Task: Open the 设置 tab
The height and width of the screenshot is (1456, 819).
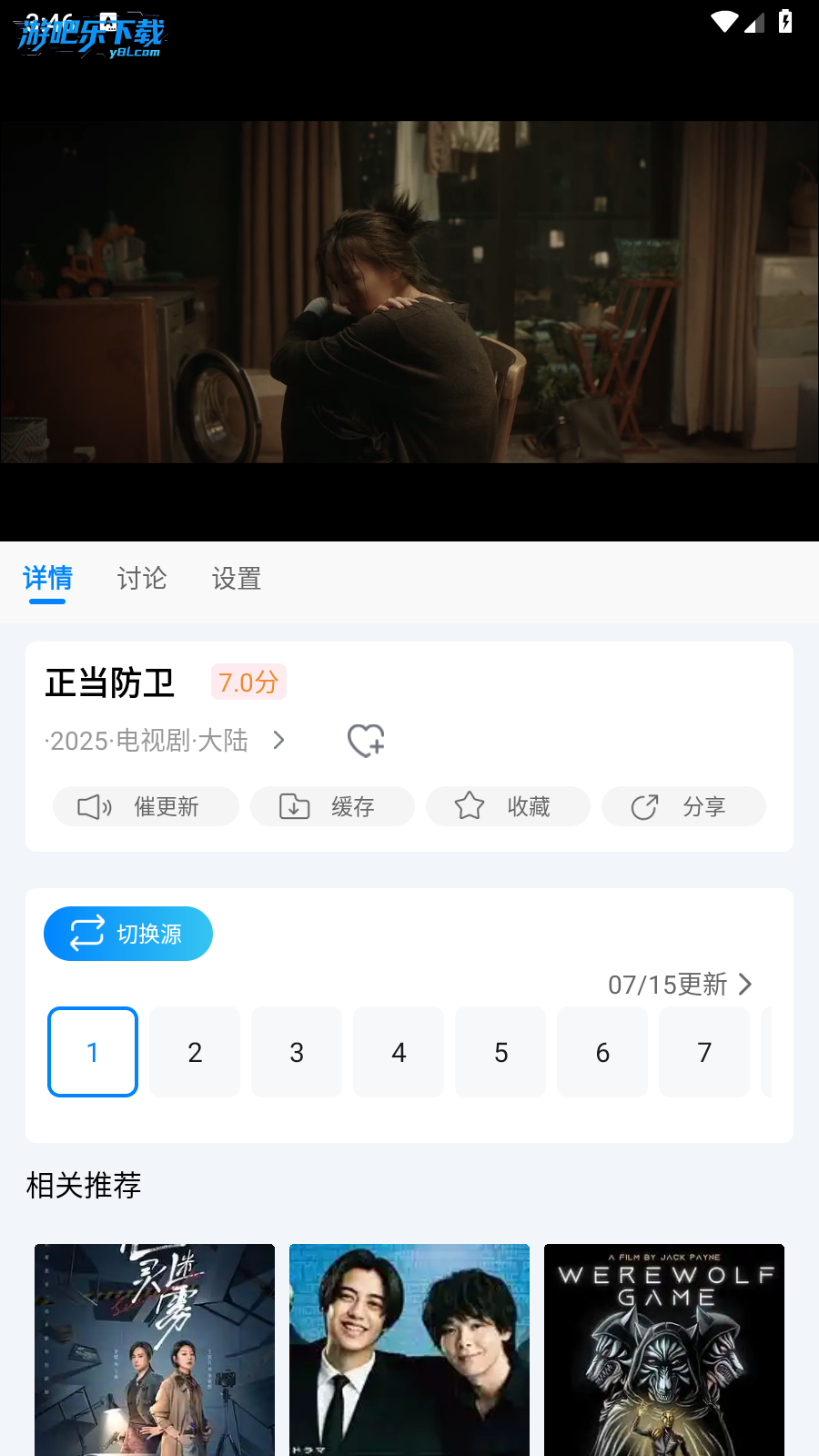Action: pyautogui.click(x=237, y=579)
